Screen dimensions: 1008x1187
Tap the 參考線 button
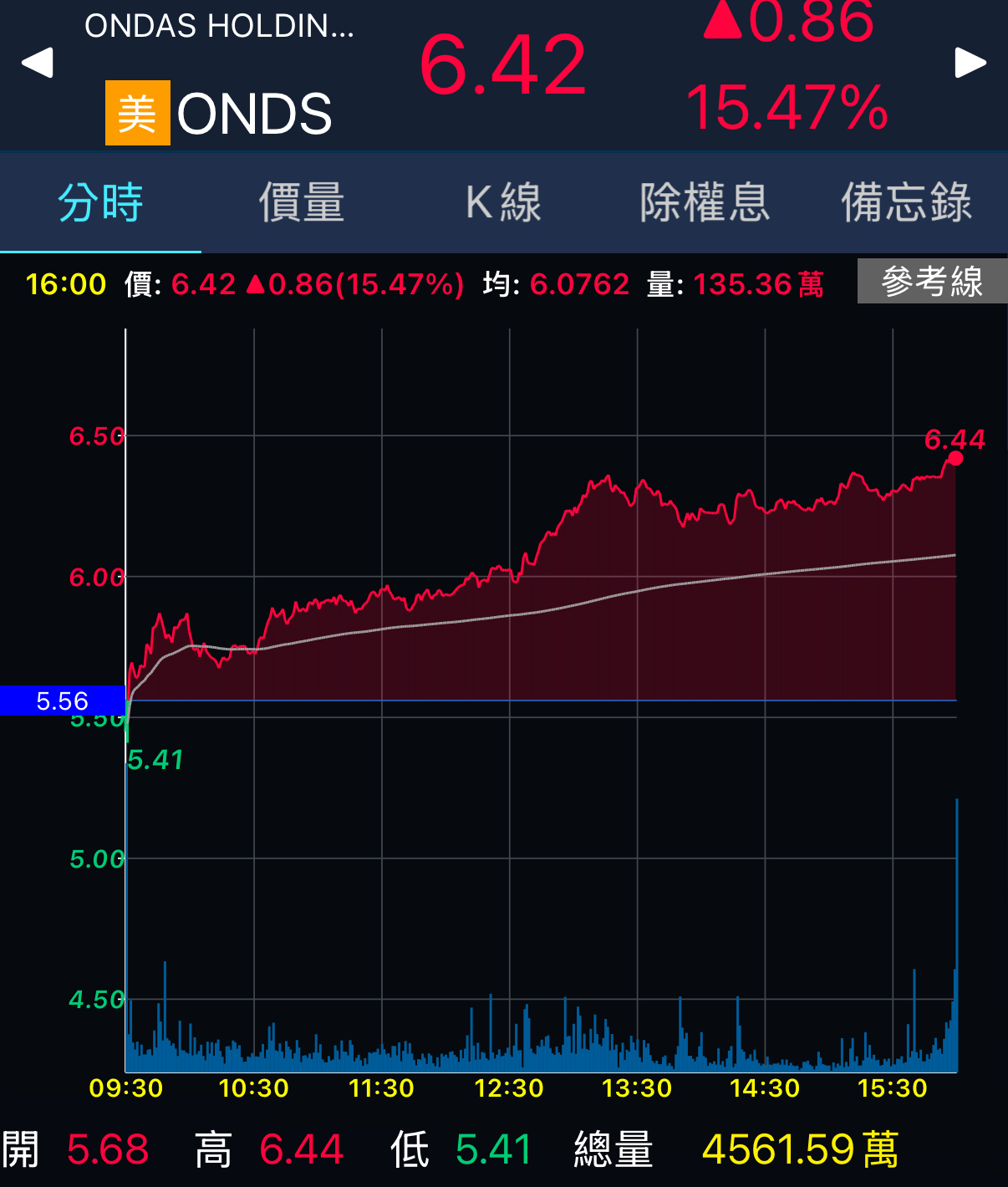click(x=932, y=282)
